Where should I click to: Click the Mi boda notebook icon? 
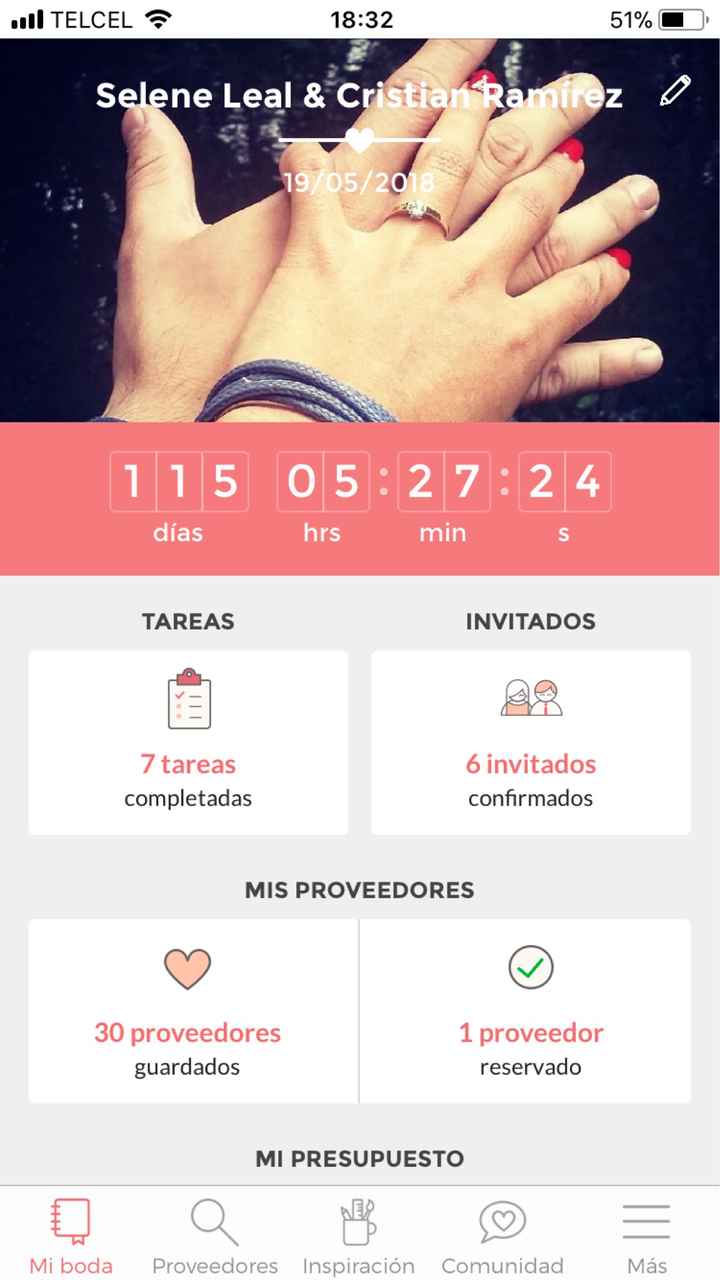pyautogui.click(x=69, y=1218)
